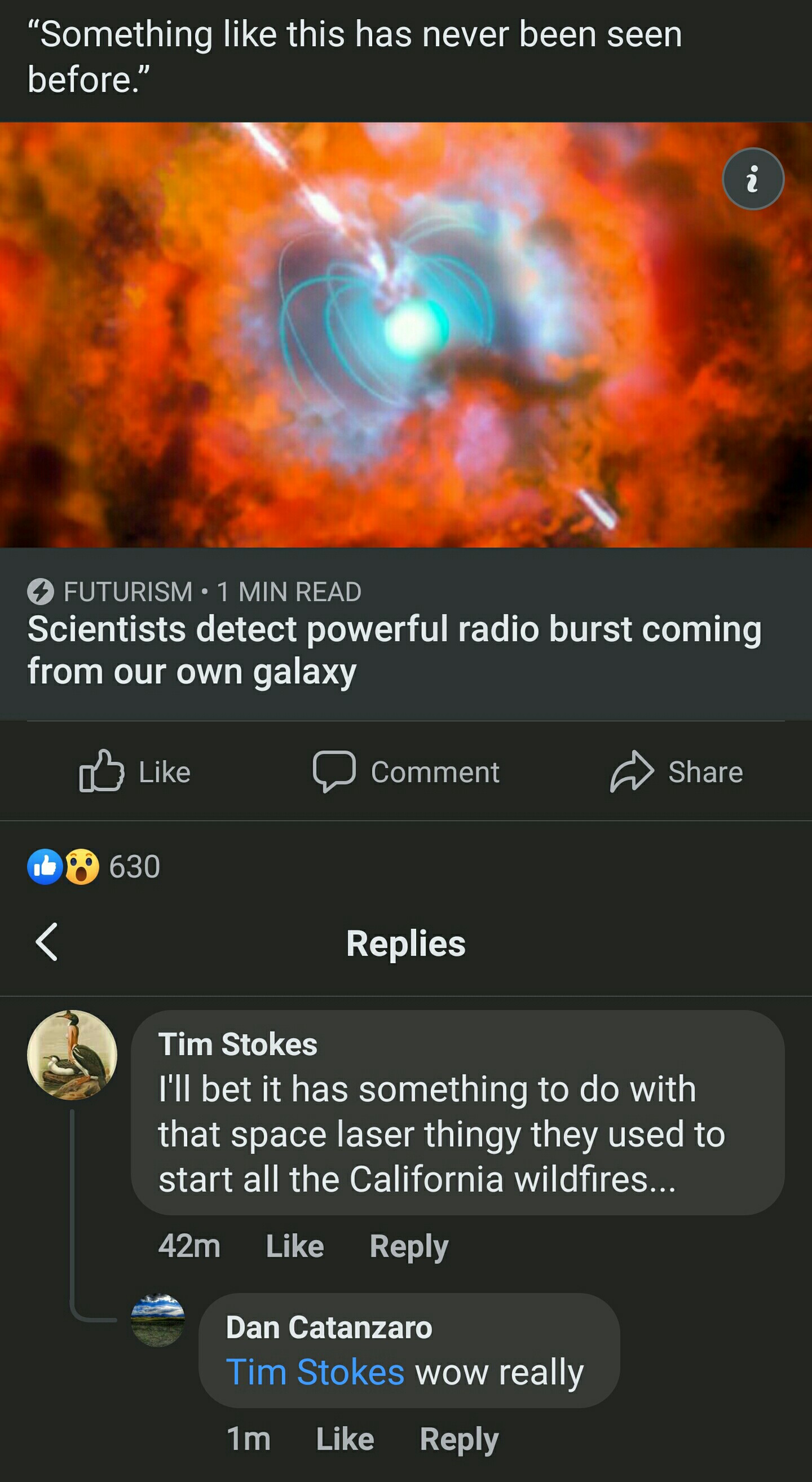812x1482 pixels.
Task: Open the Futurism radio burst article
Action: [x=395, y=650]
